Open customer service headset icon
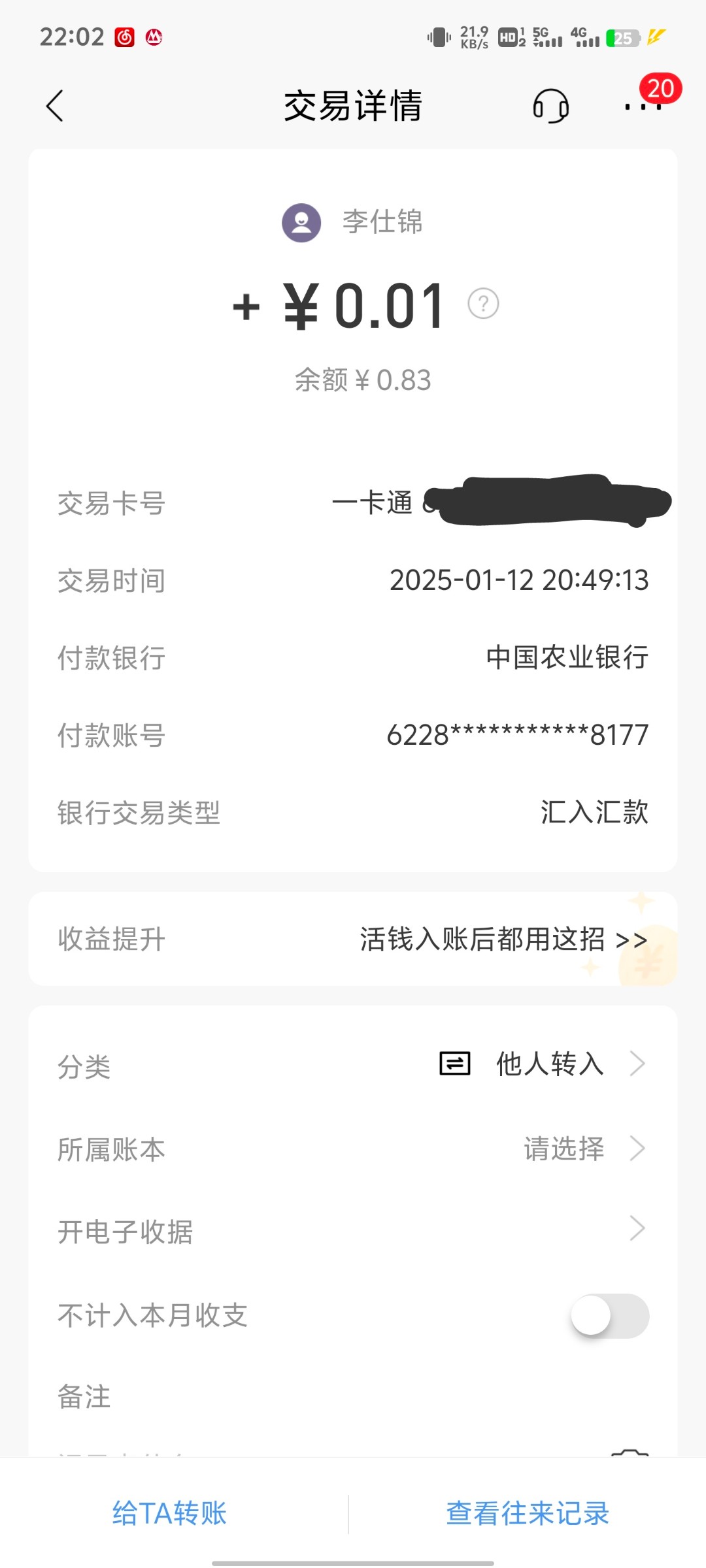 click(x=550, y=106)
